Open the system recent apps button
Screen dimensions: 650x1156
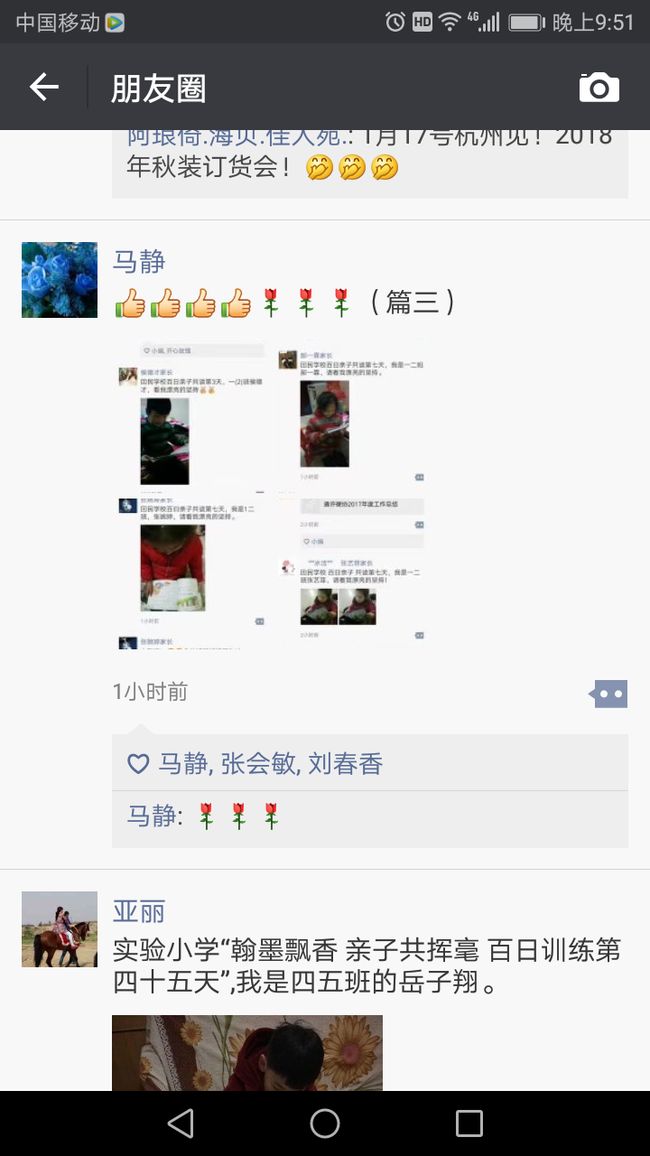click(469, 1124)
